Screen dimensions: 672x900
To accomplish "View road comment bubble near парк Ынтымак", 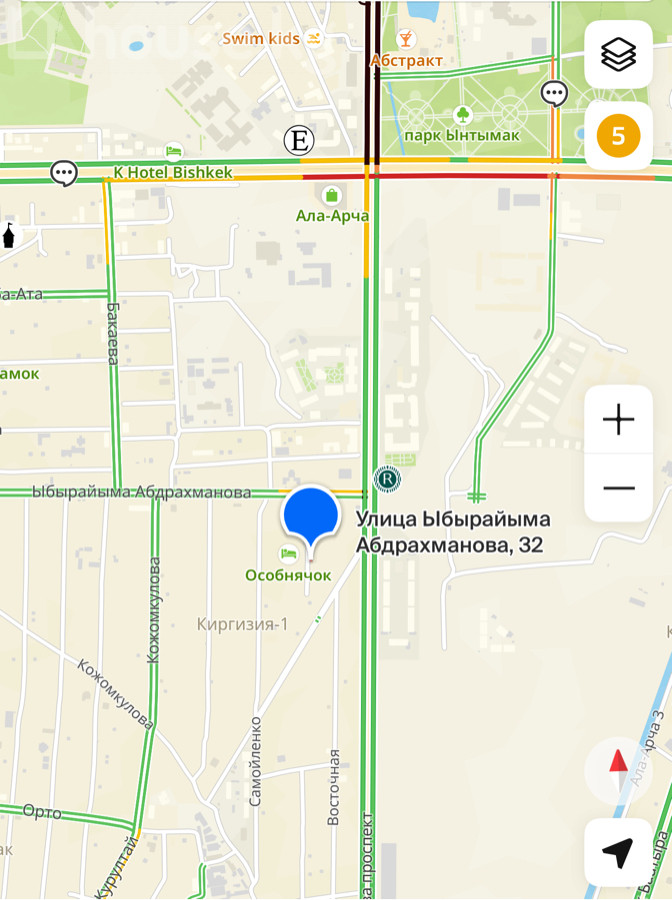I will coord(555,94).
